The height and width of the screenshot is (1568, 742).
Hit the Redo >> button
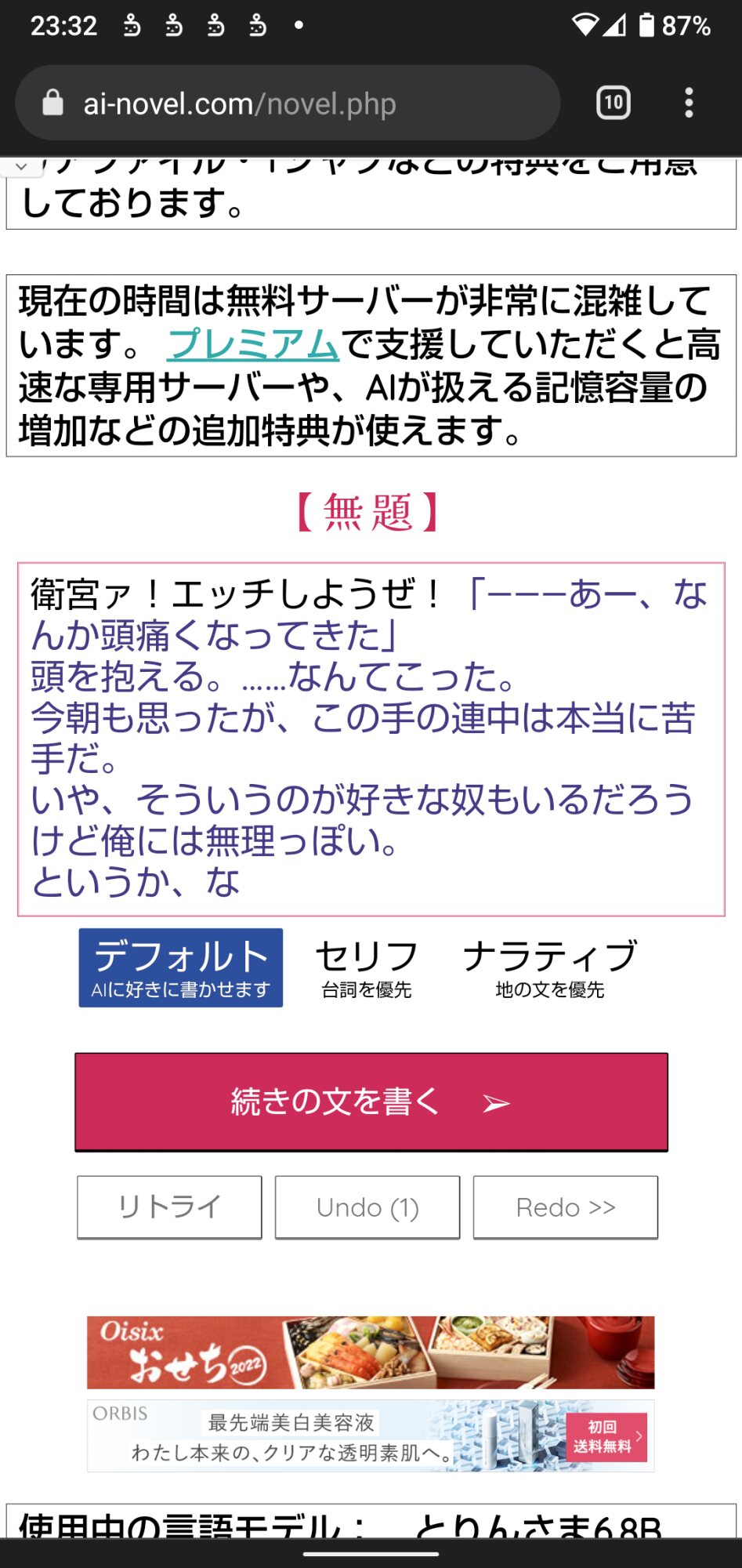click(x=565, y=1207)
